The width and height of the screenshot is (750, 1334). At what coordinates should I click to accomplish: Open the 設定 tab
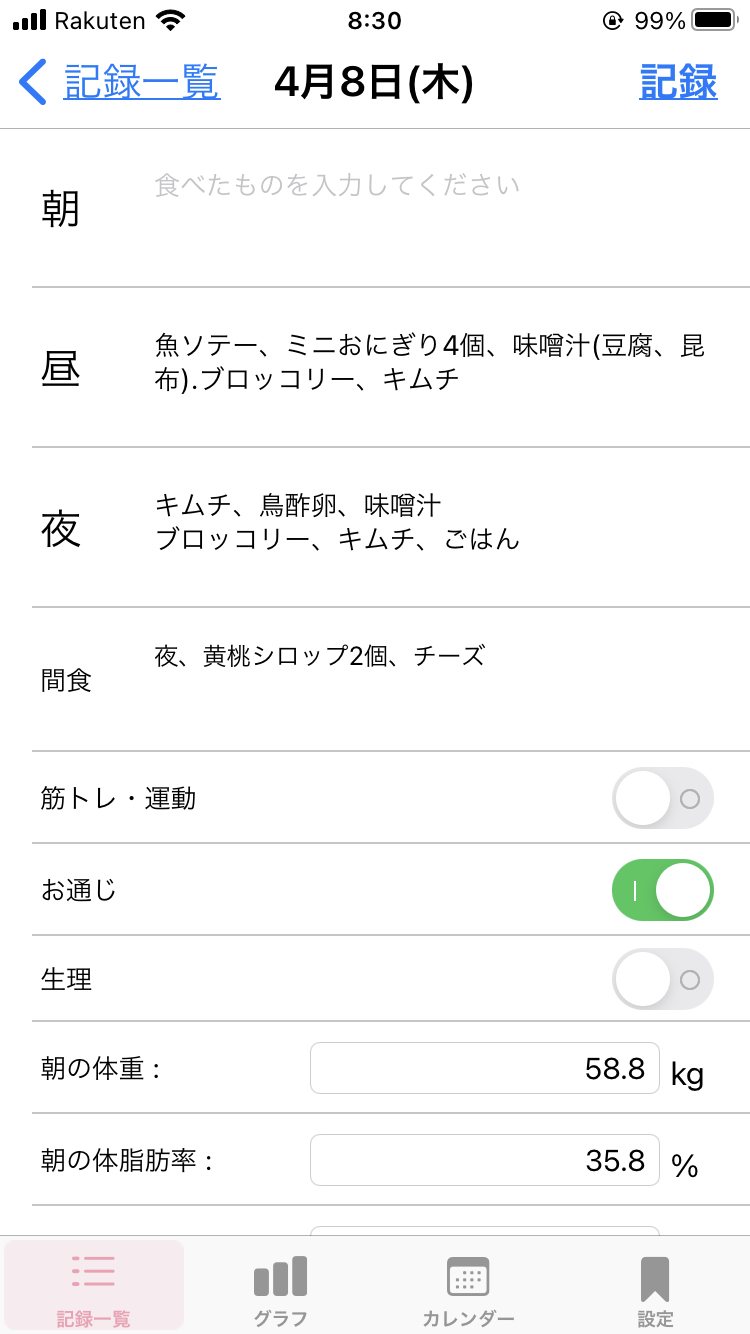[x=655, y=1287]
